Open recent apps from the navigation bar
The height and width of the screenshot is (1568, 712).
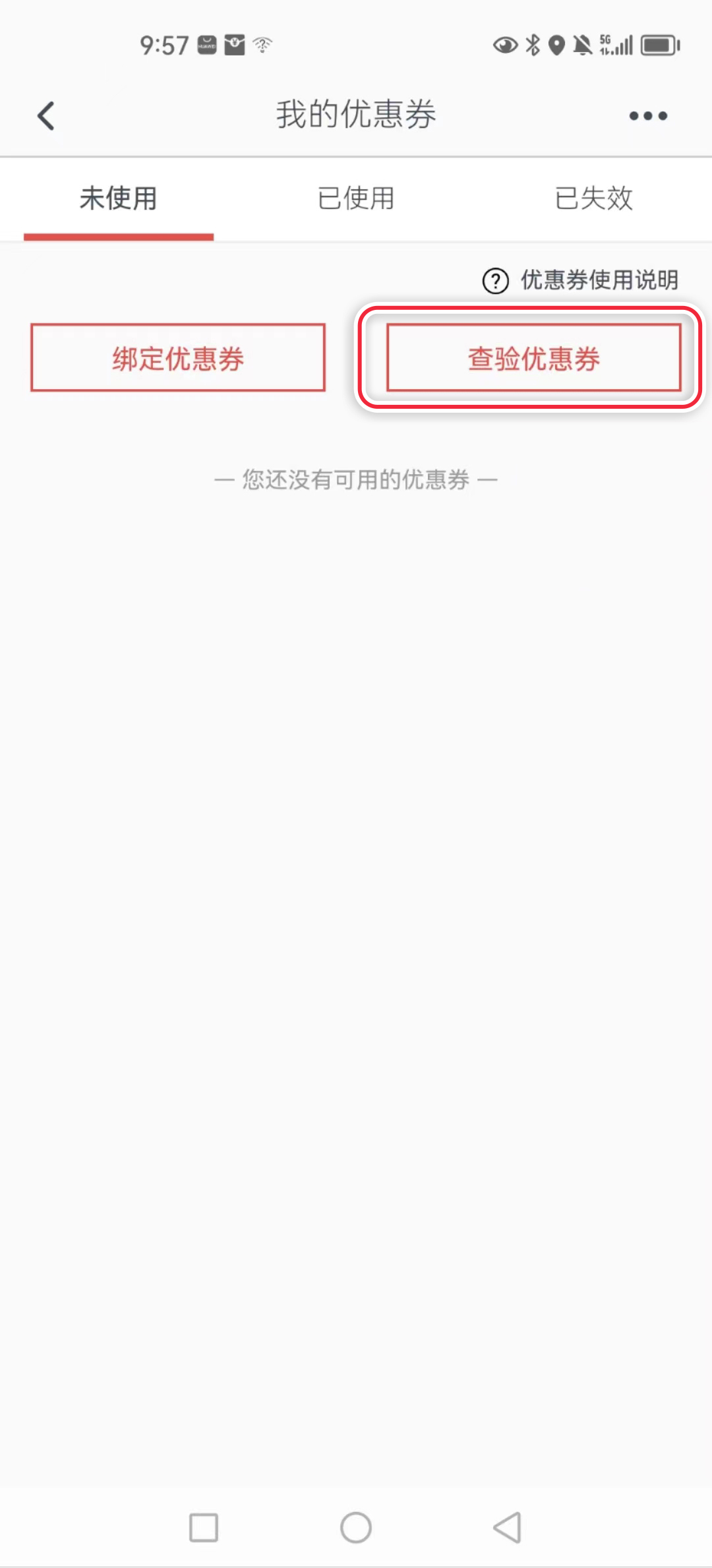pos(204,1527)
